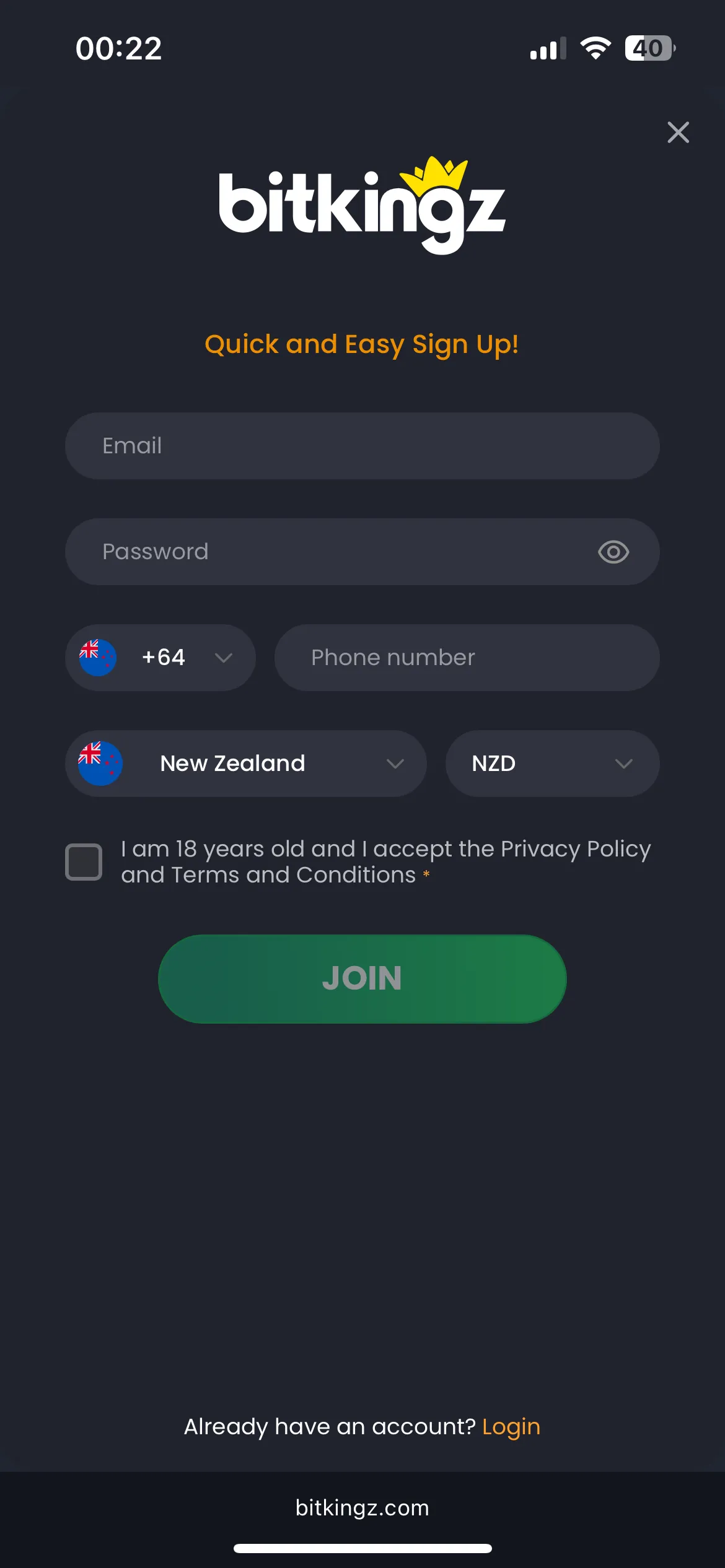This screenshot has height=1568, width=725.
Task: Select the Phone number field
Action: pos(467,658)
